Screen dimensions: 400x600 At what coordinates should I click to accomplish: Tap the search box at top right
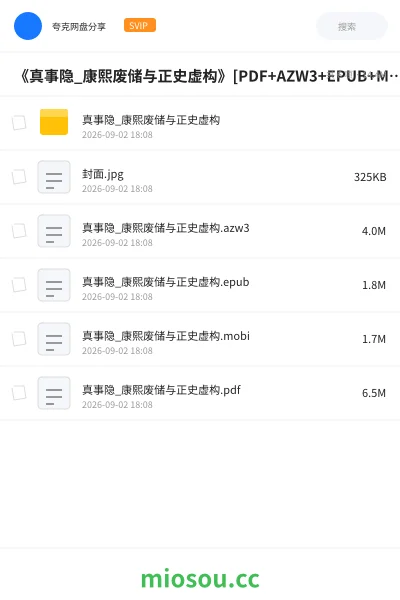tap(351, 26)
